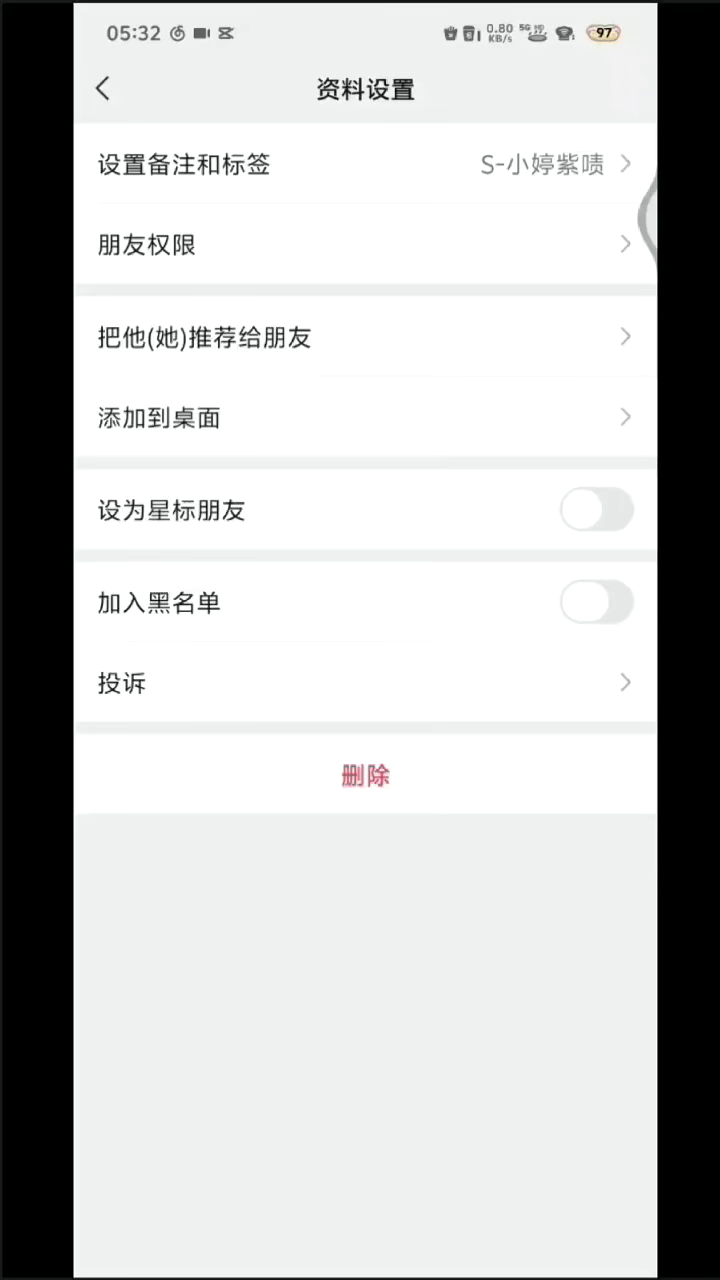Toggle 设为星标朋友 switch on

pyautogui.click(x=596, y=510)
